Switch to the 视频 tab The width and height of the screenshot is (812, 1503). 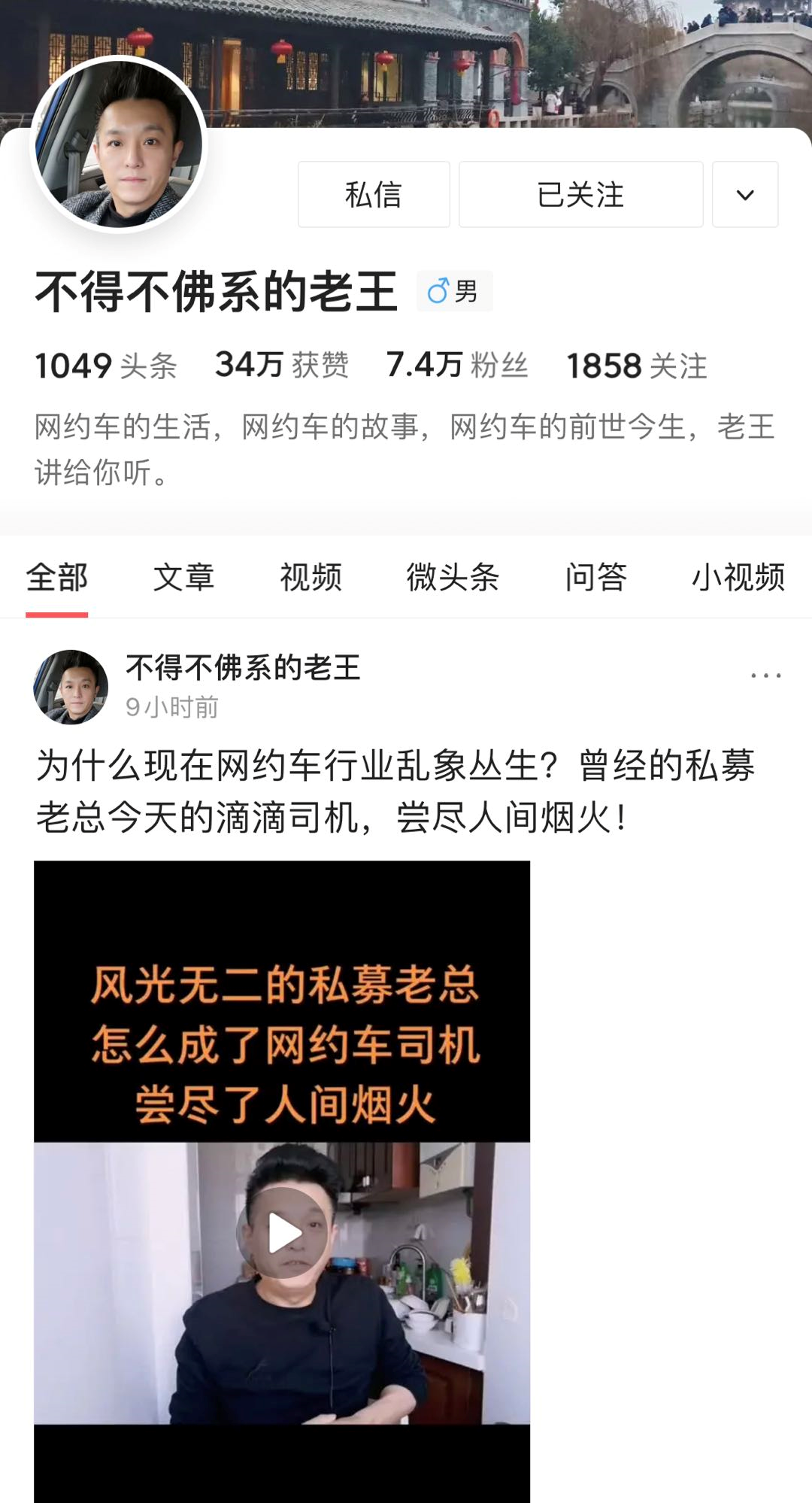[311, 578]
